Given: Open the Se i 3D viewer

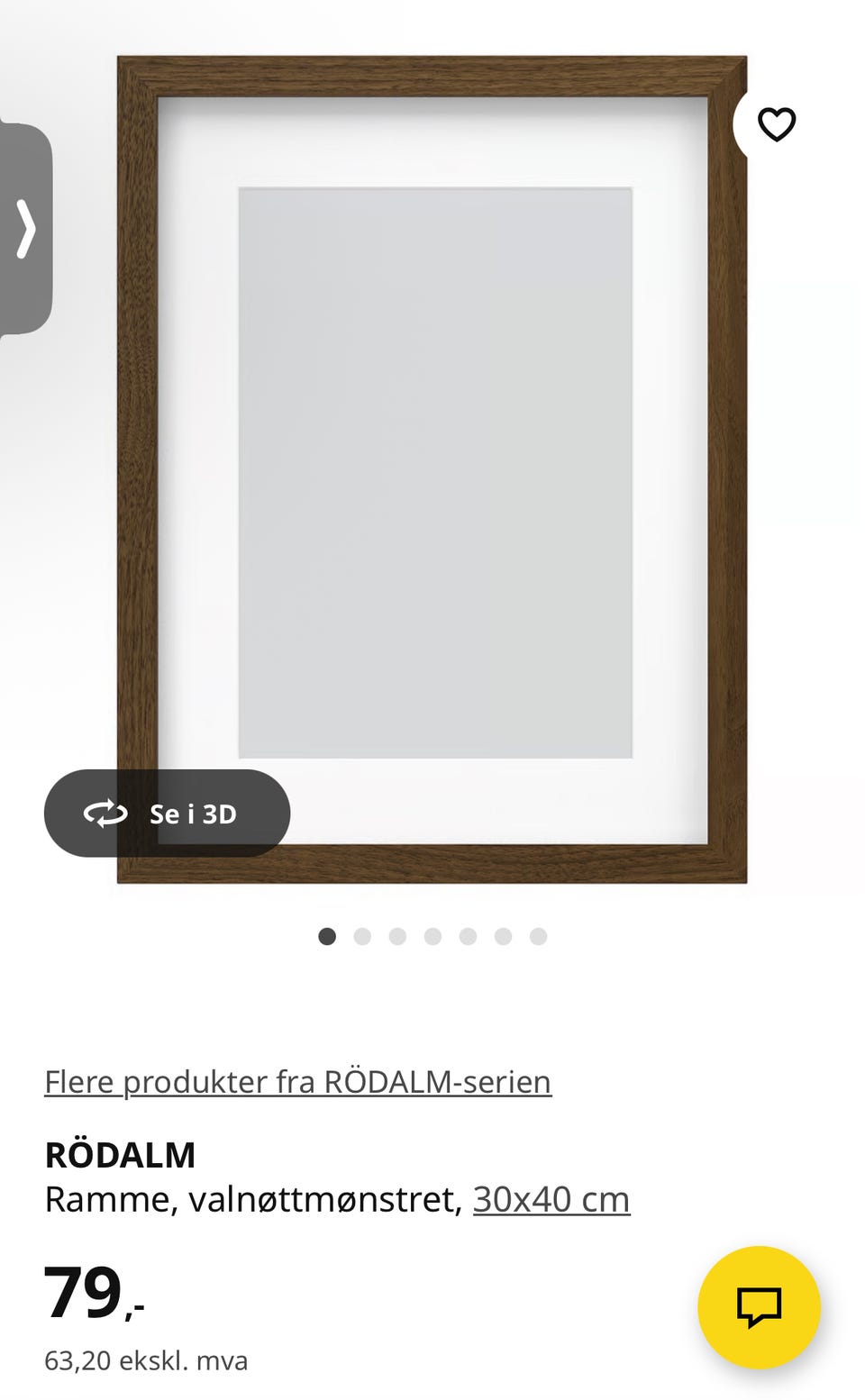Looking at the screenshot, I should pos(167,813).
